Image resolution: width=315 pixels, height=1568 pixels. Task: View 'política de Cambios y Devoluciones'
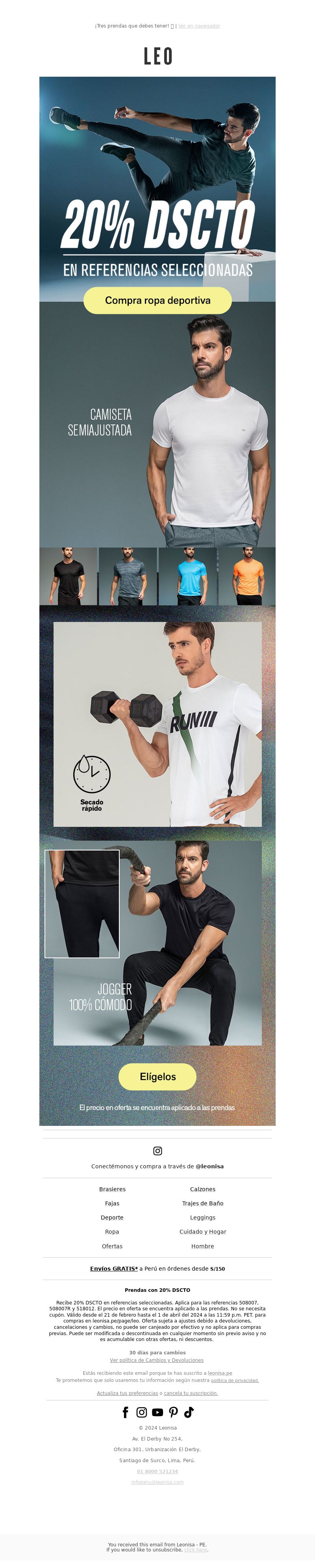pos(157,1360)
